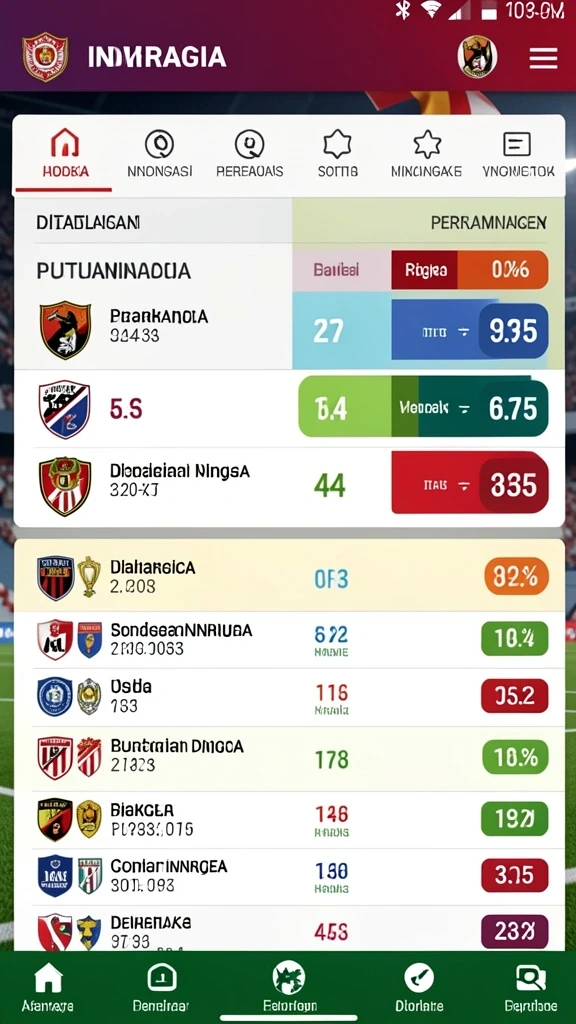Switch to the NNONGASI tab
This screenshot has height=1024, width=576.
159,155
